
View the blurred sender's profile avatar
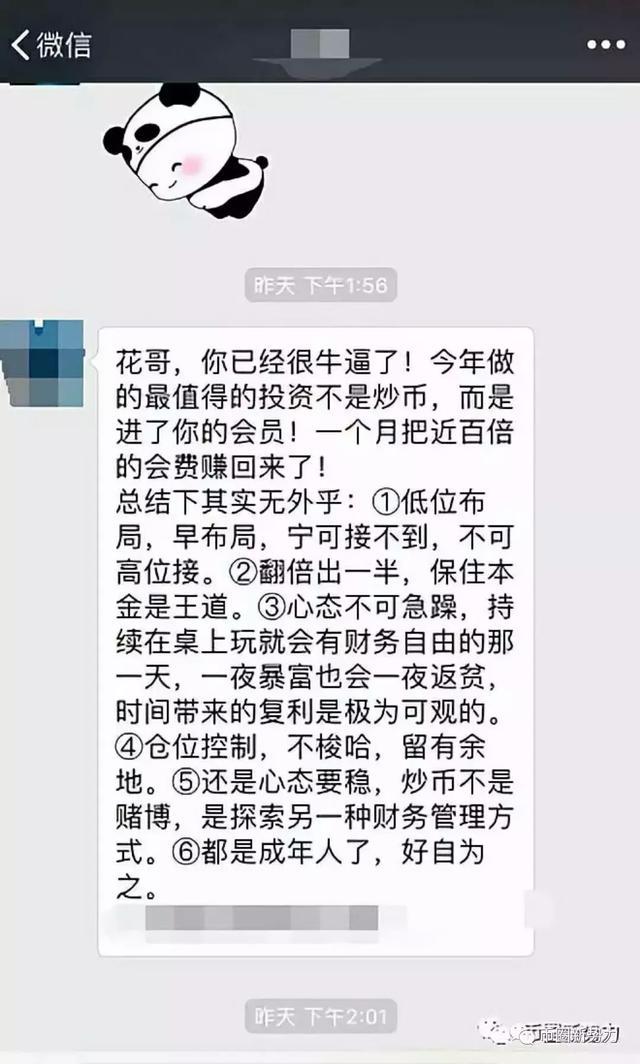point(42,362)
